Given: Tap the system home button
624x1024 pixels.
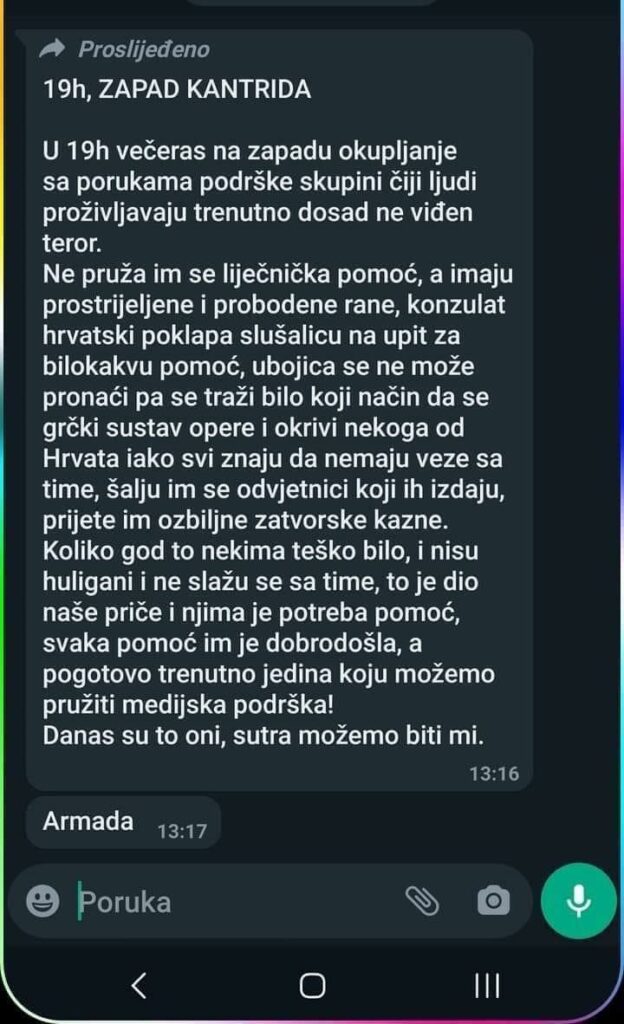Looking at the screenshot, I should (313, 987).
